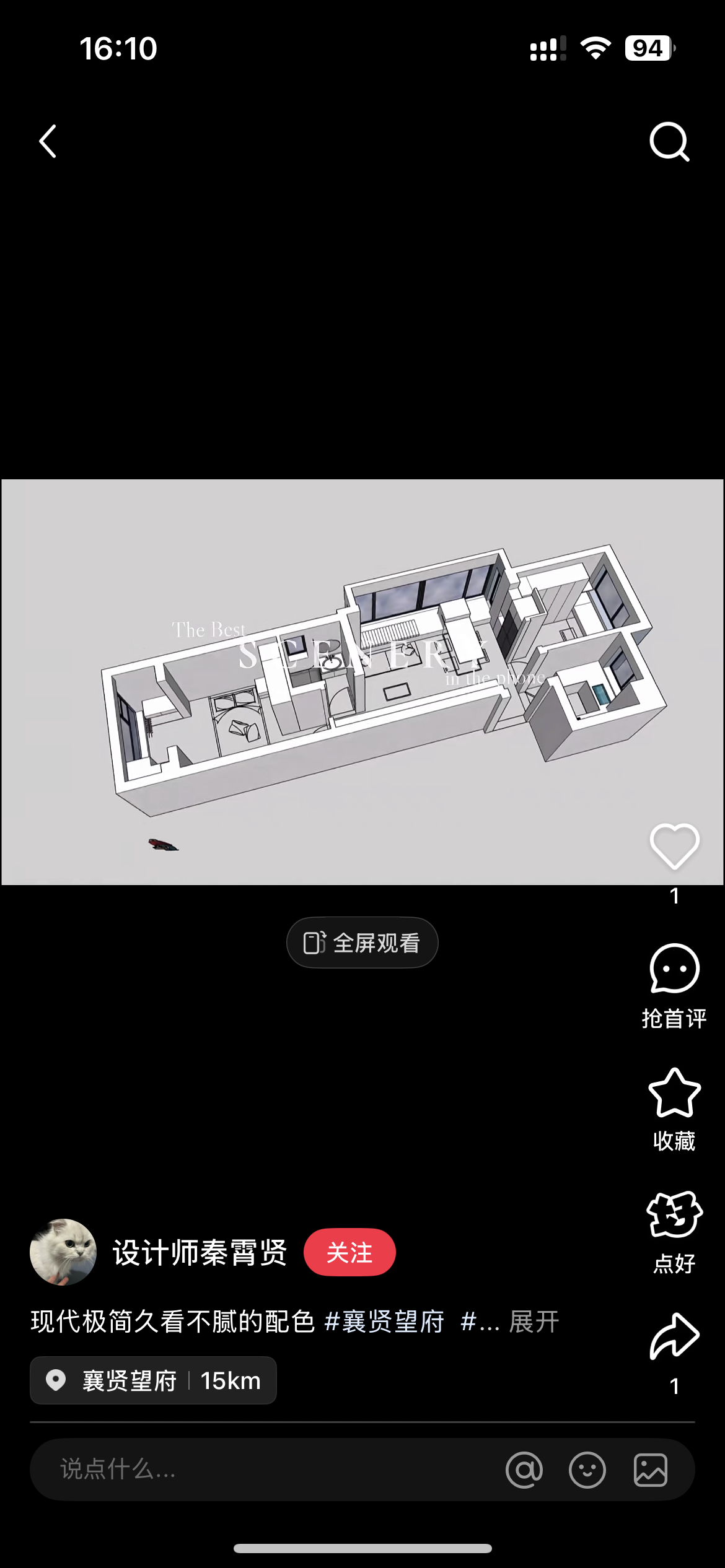Image resolution: width=725 pixels, height=1568 pixels.
Task: Like this video with the heart icon
Action: click(x=674, y=847)
